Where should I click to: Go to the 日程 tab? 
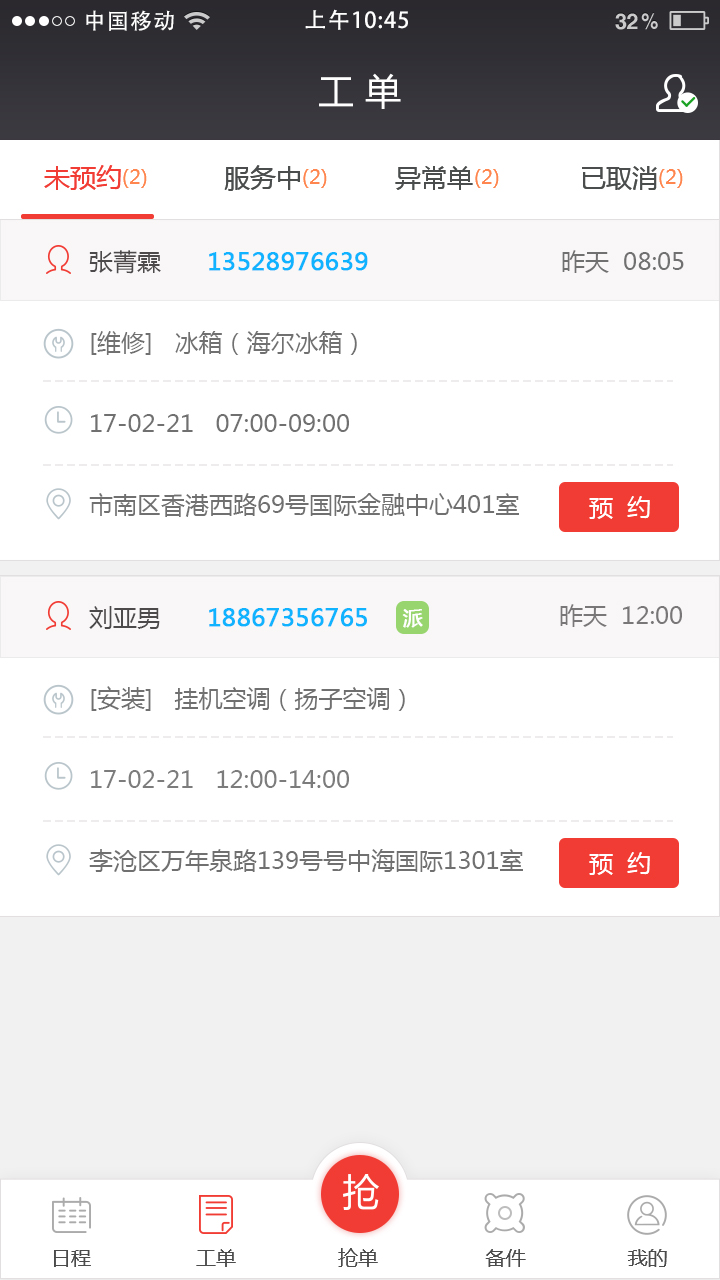click(x=71, y=1230)
